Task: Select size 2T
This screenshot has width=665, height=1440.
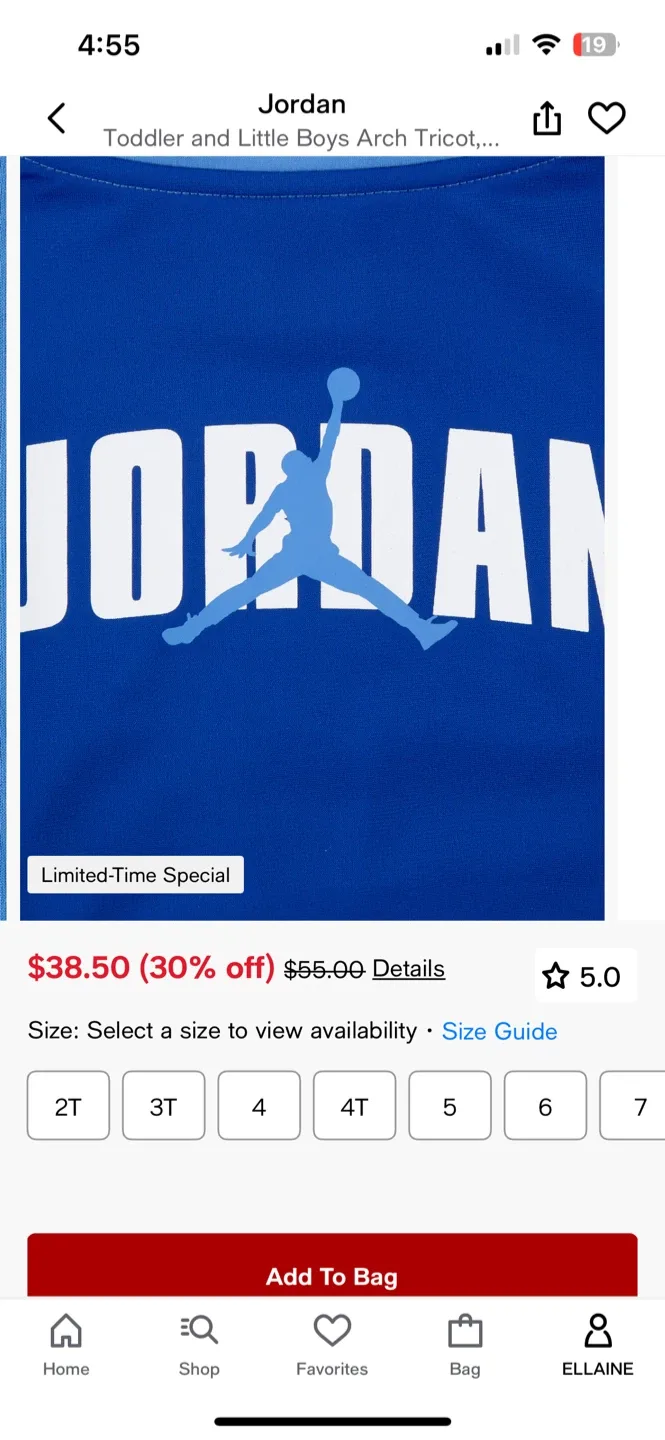Action: click(68, 1106)
